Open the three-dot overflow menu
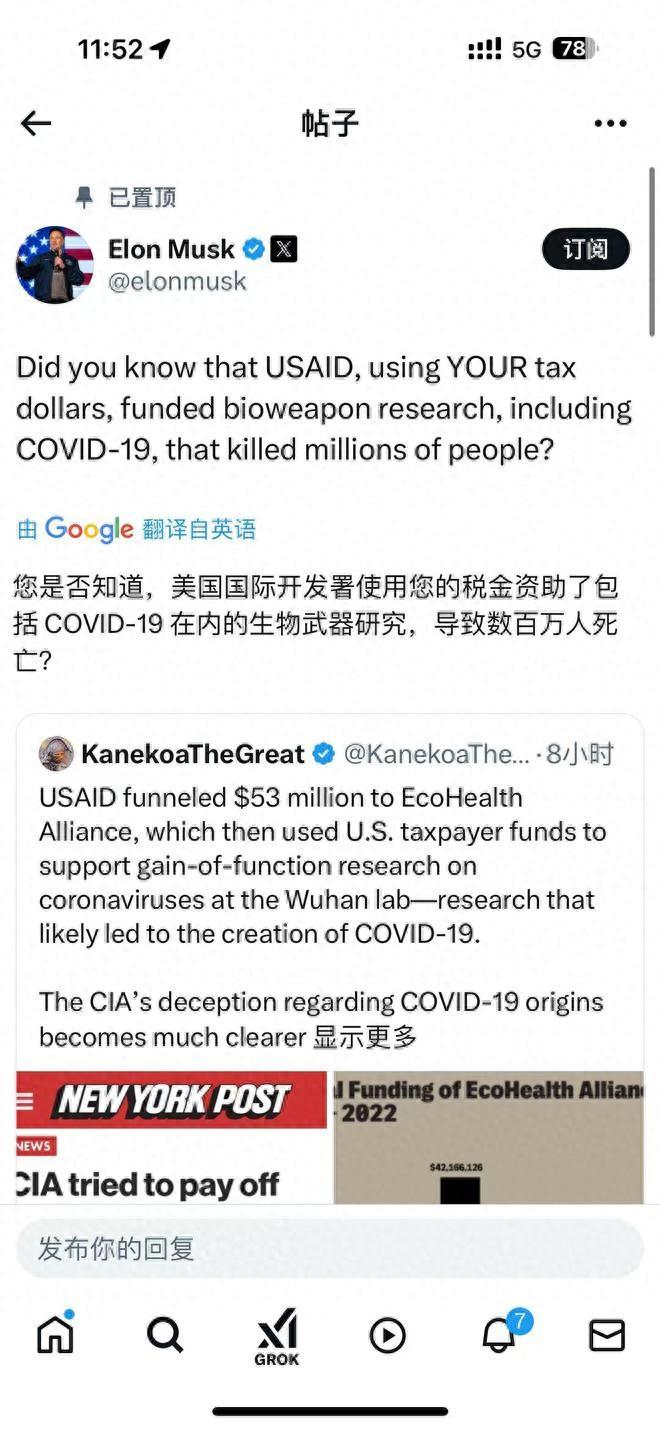660x1430 pixels. pyautogui.click(x=610, y=123)
